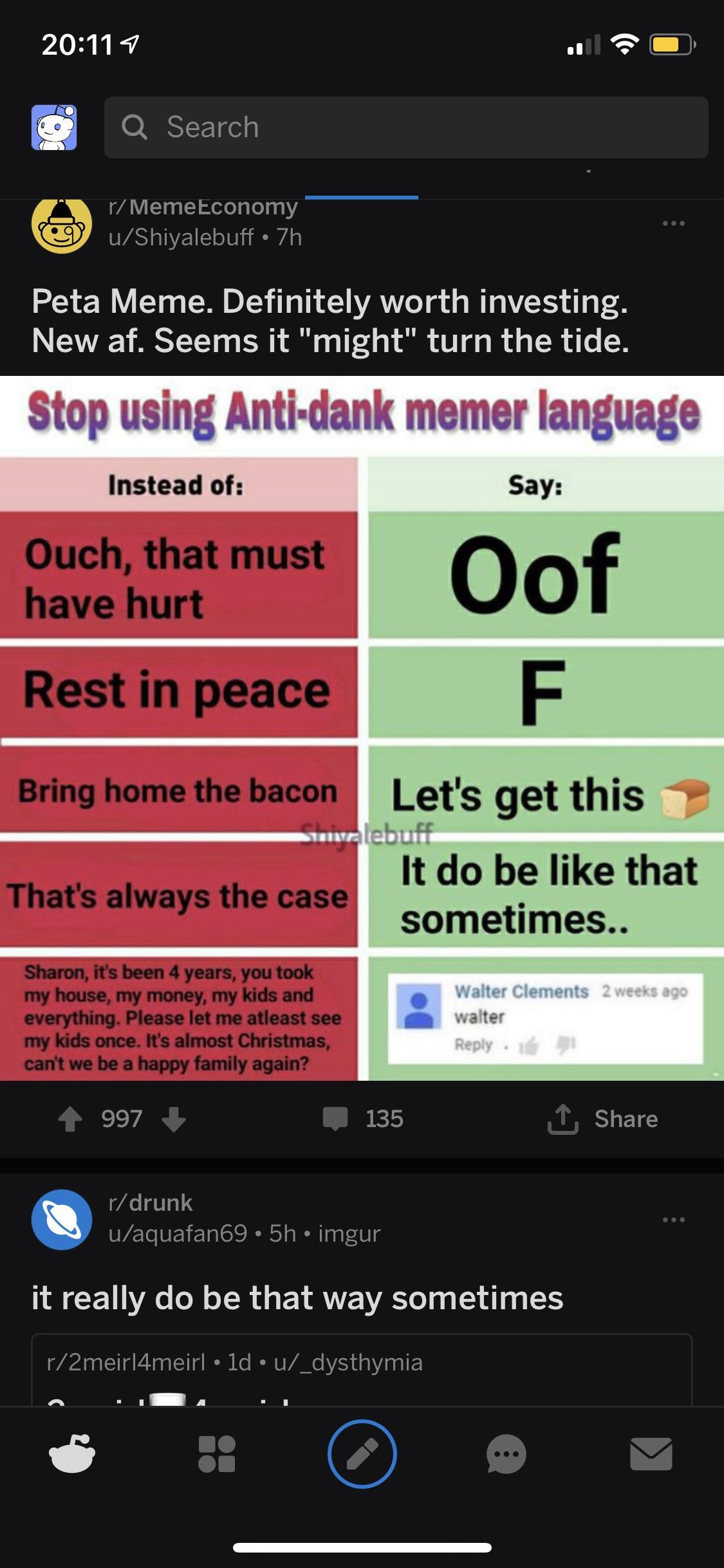Switch to the communities grid tab
This screenshot has height=1568, width=724.
217,1454
